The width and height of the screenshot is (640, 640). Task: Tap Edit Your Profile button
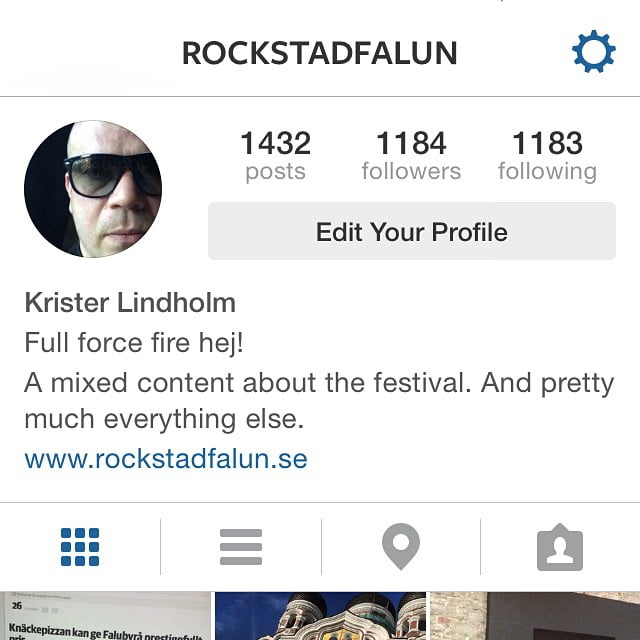(411, 232)
